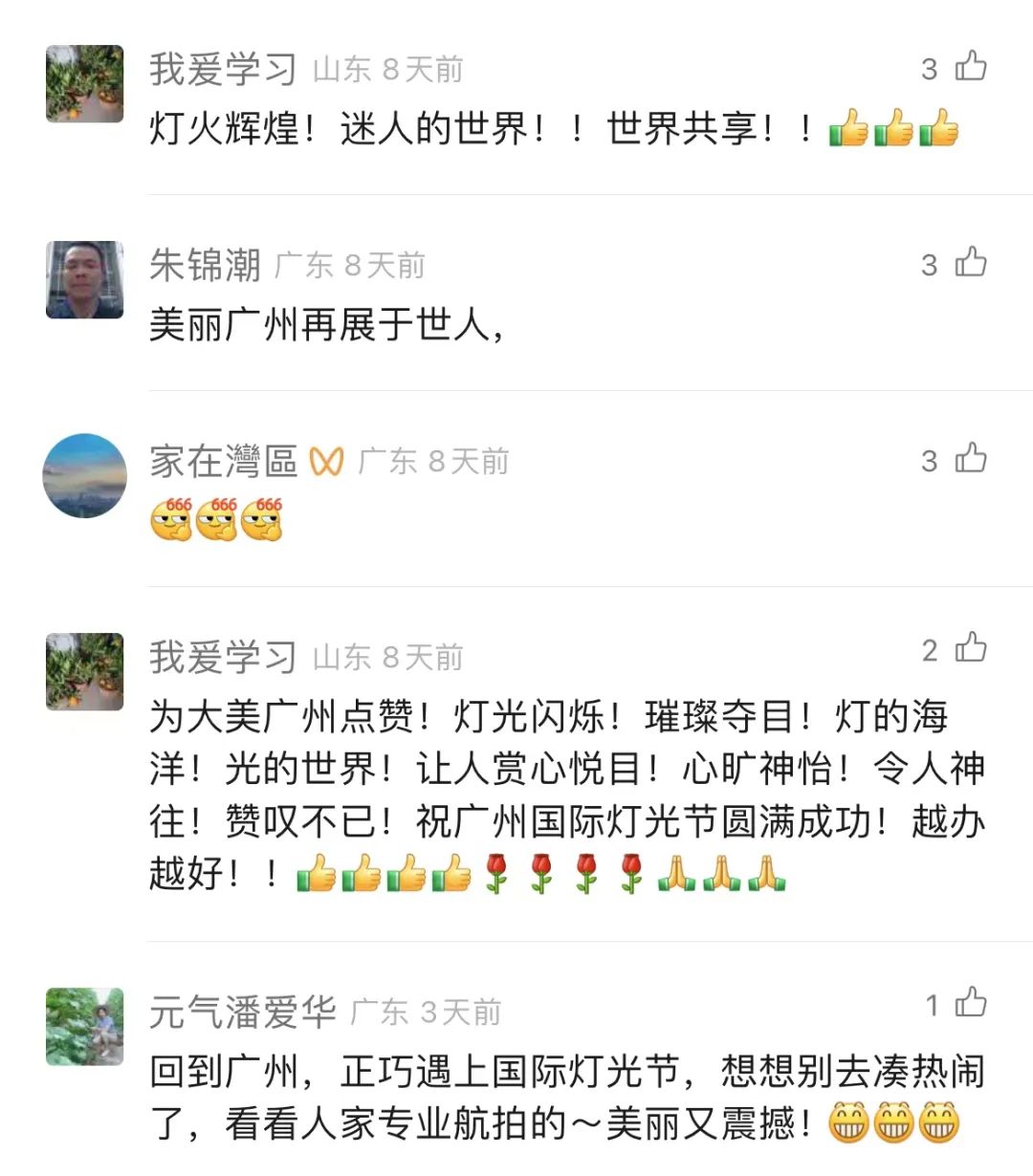This screenshot has width=1033, height=1176.
Task: Open avatar beside 为大美广州点赞 comment
Action: click(85, 672)
